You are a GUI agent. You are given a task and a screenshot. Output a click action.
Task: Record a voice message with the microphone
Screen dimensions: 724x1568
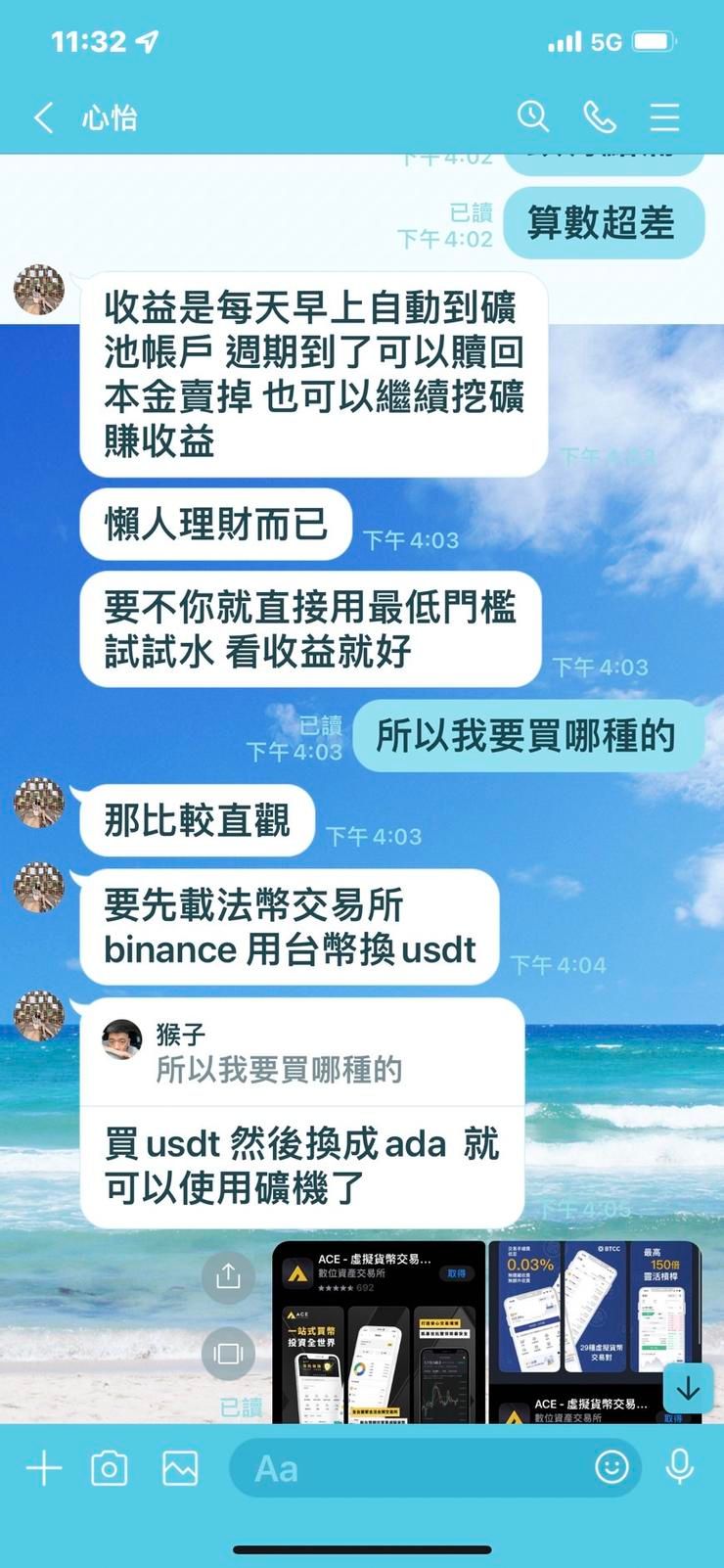pos(679,1467)
